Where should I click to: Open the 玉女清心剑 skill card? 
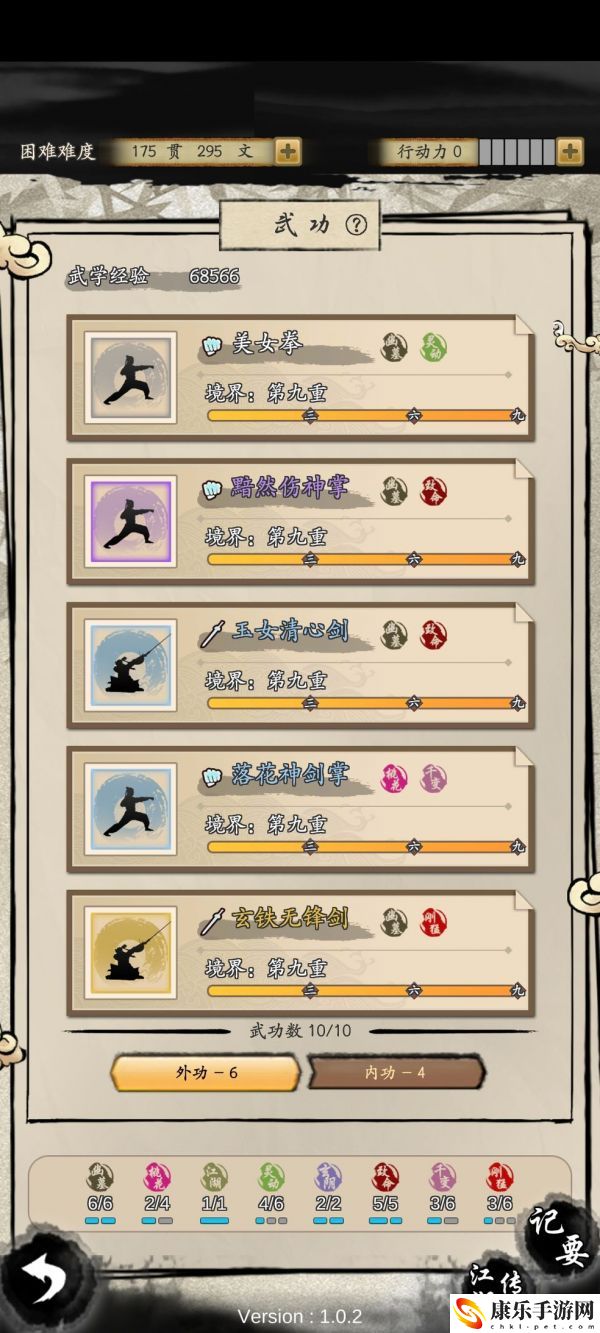(x=300, y=665)
